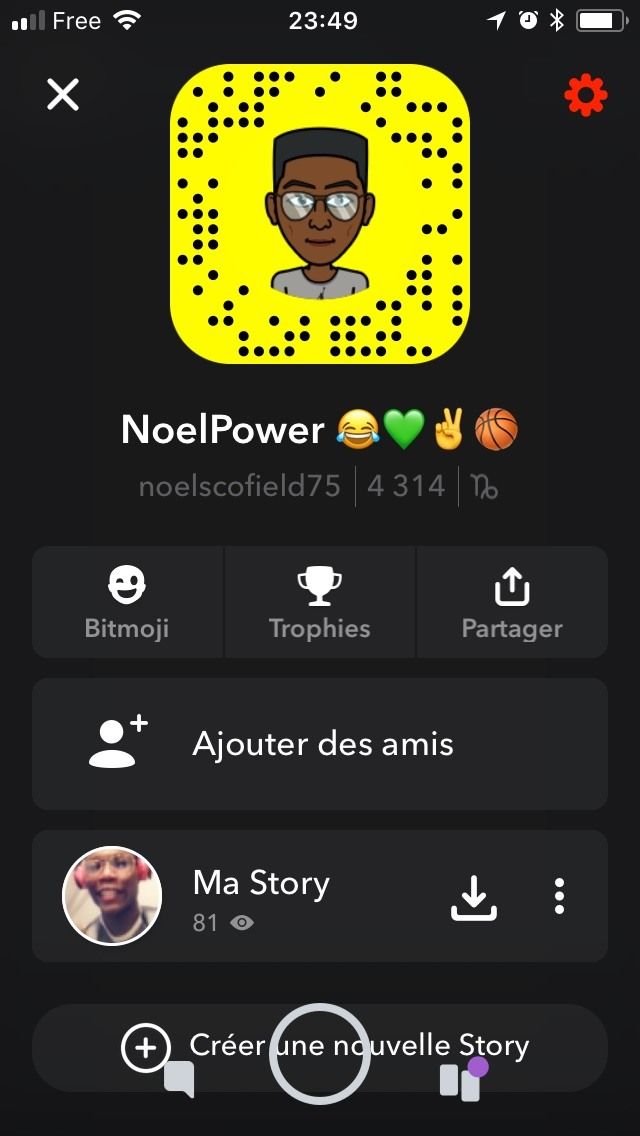Viewport: 640px width, 1136px height.
Task: View the Trophies case
Action: click(320, 602)
